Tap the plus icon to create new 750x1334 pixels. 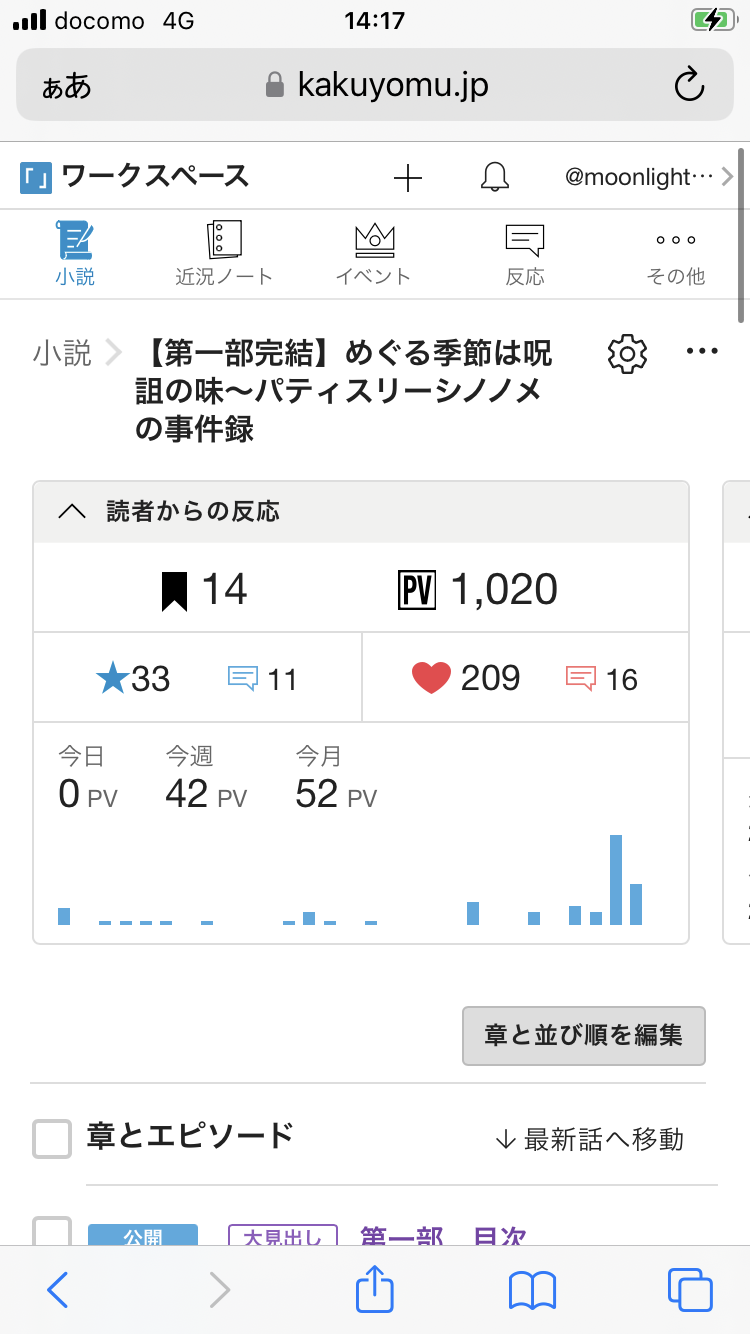click(x=408, y=178)
